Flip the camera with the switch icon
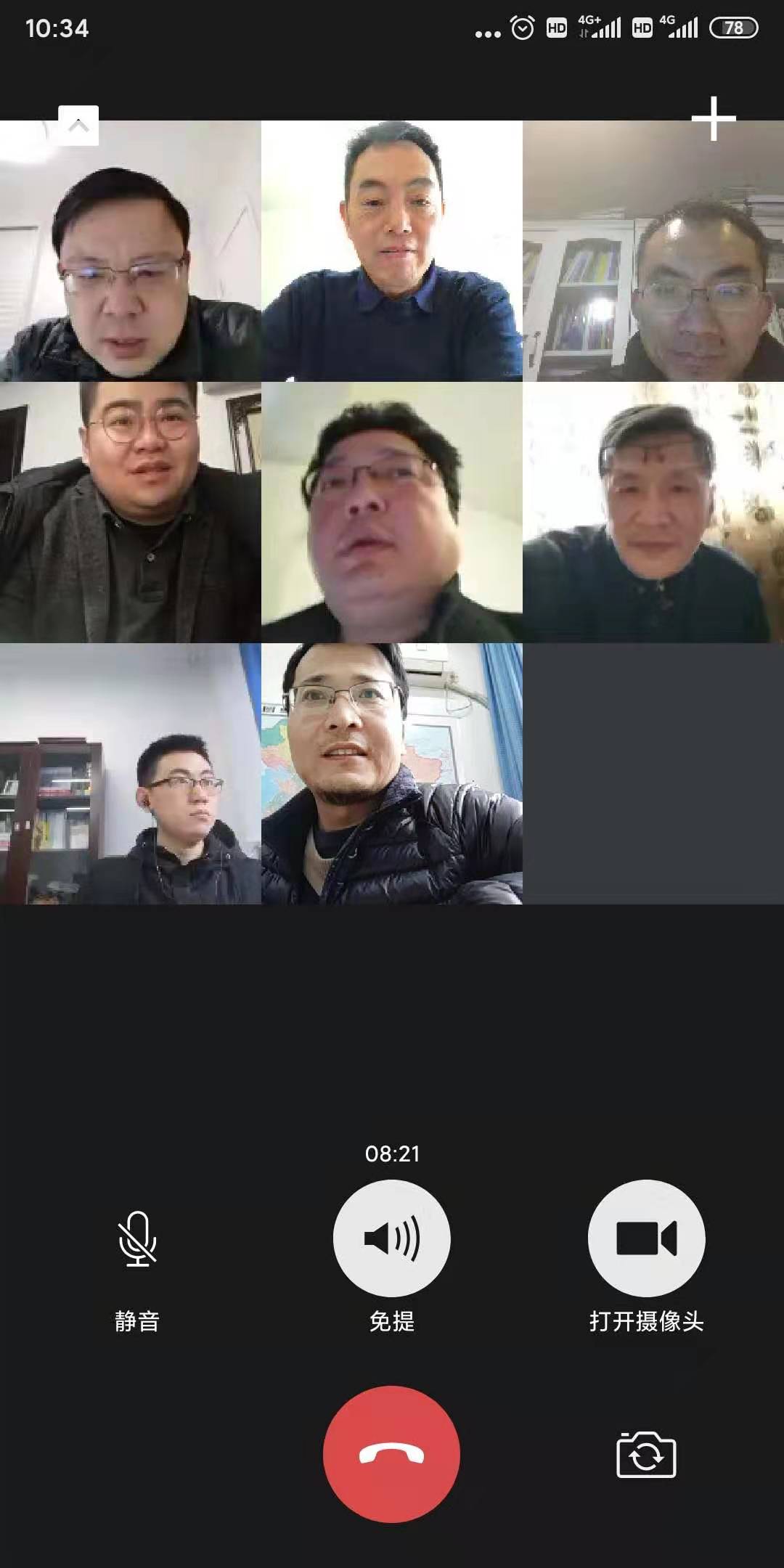Screen dimensions: 784x1568 [x=646, y=1454]
